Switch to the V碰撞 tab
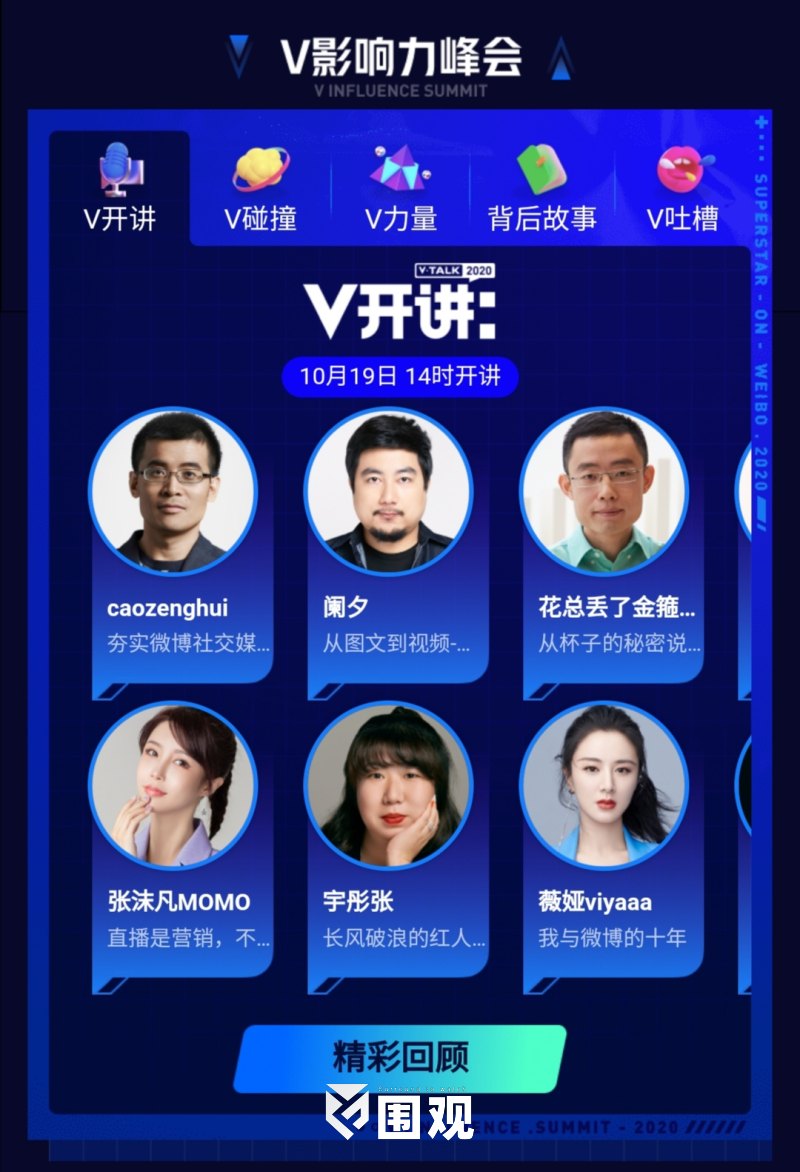The image size is (800, 1172). click(x=260, y=190)
